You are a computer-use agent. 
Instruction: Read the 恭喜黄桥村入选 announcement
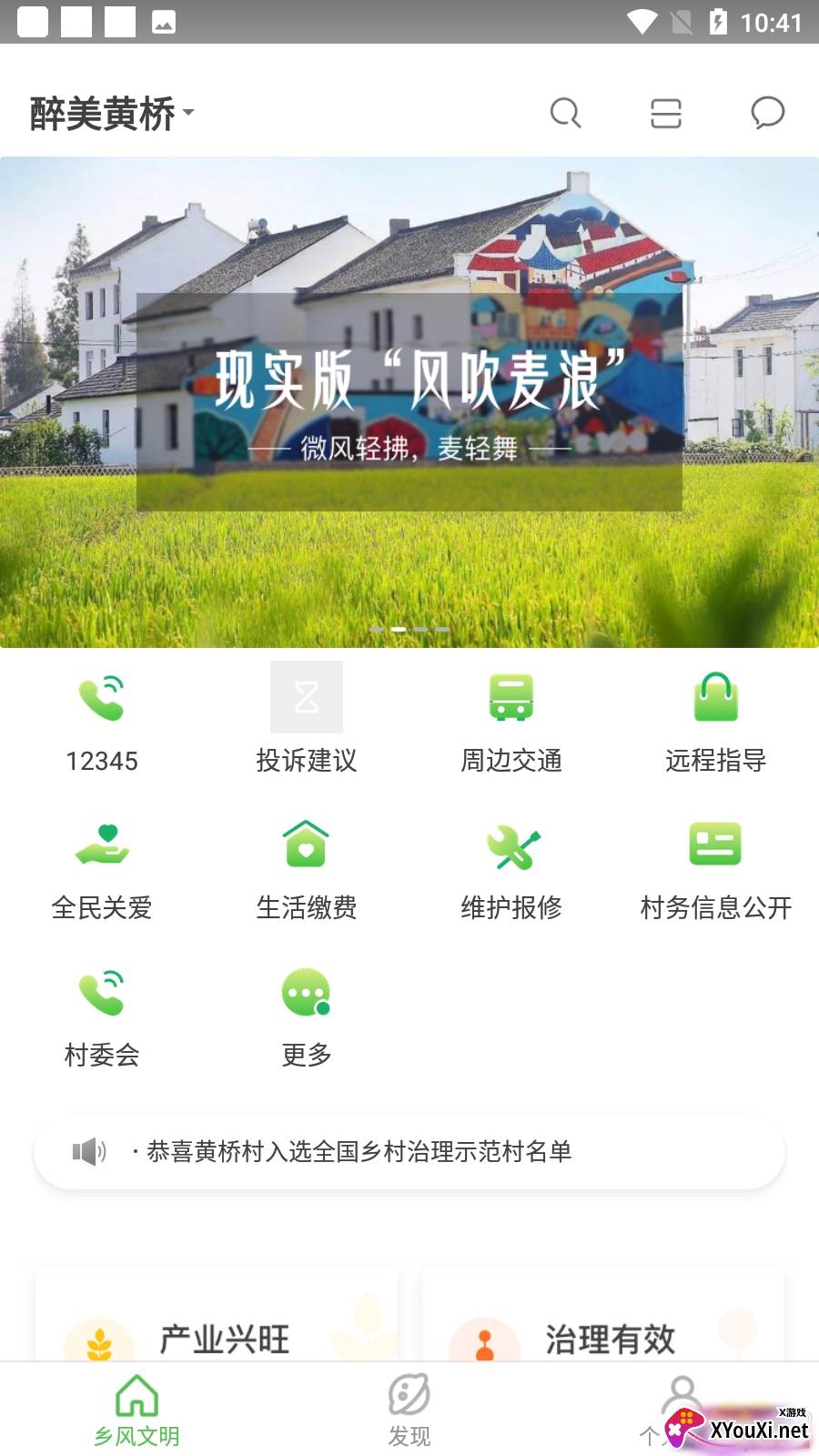359,1151
